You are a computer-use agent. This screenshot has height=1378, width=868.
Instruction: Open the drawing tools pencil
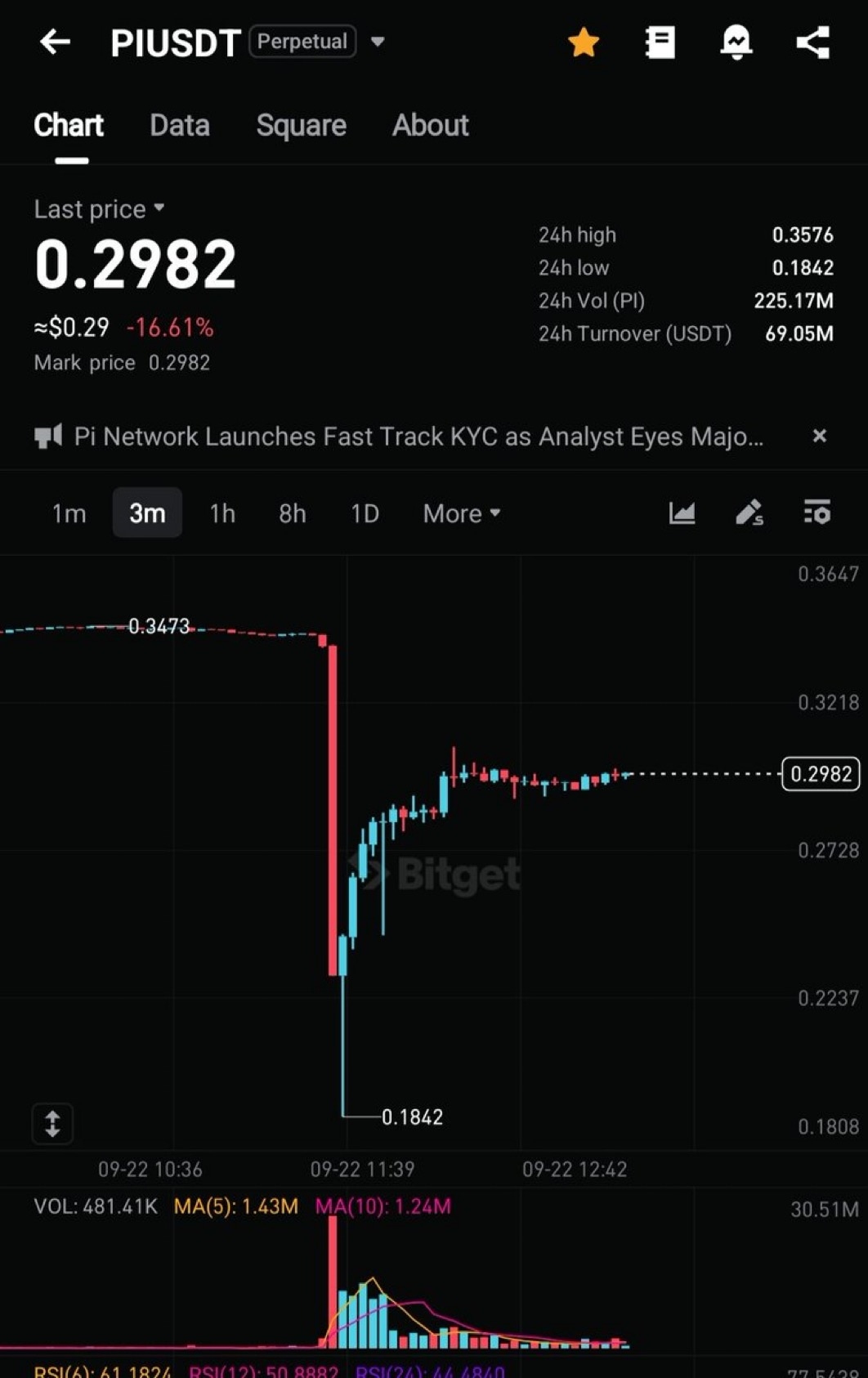[749, 513]
